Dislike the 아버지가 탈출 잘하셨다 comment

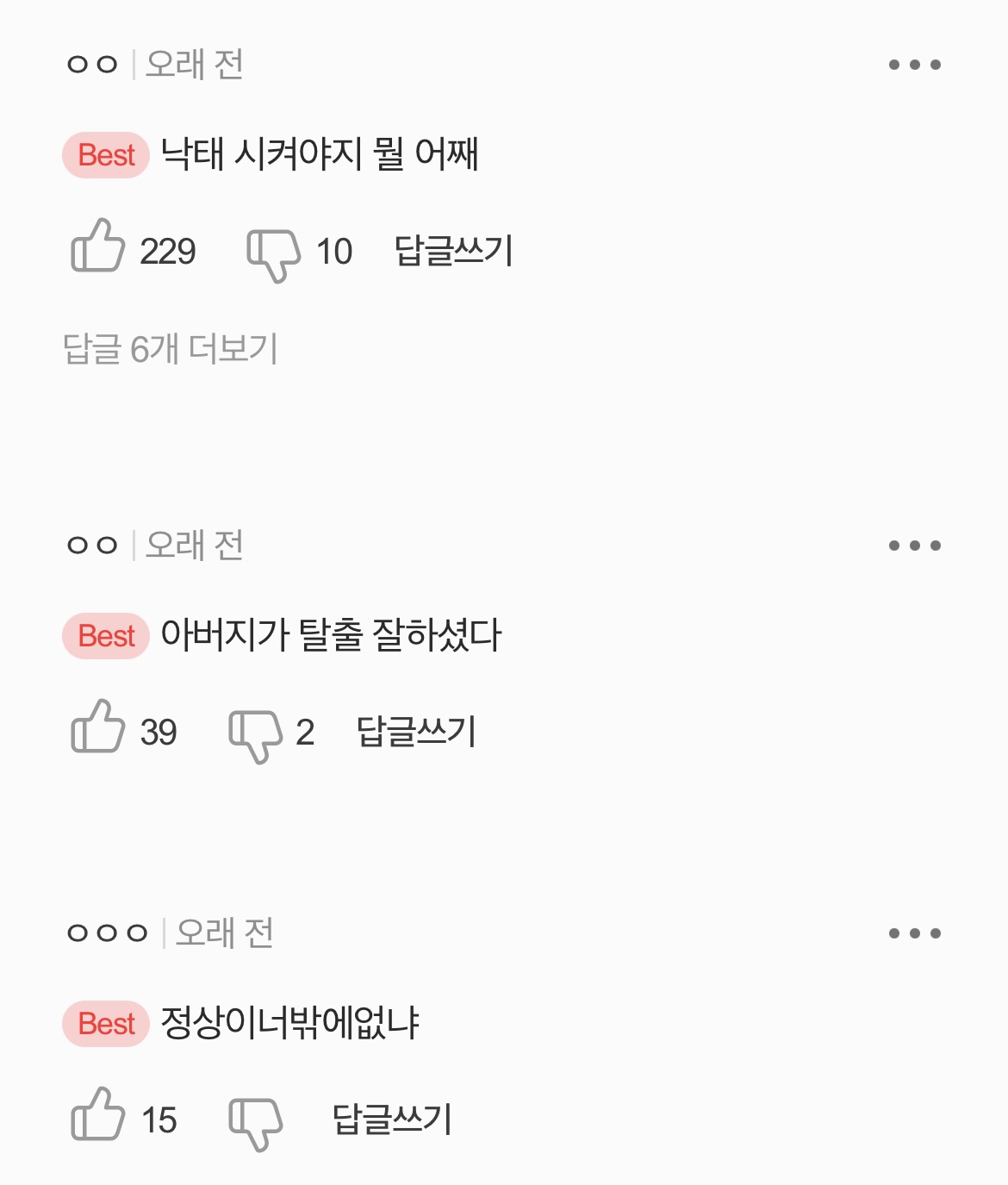coord(255,737)
